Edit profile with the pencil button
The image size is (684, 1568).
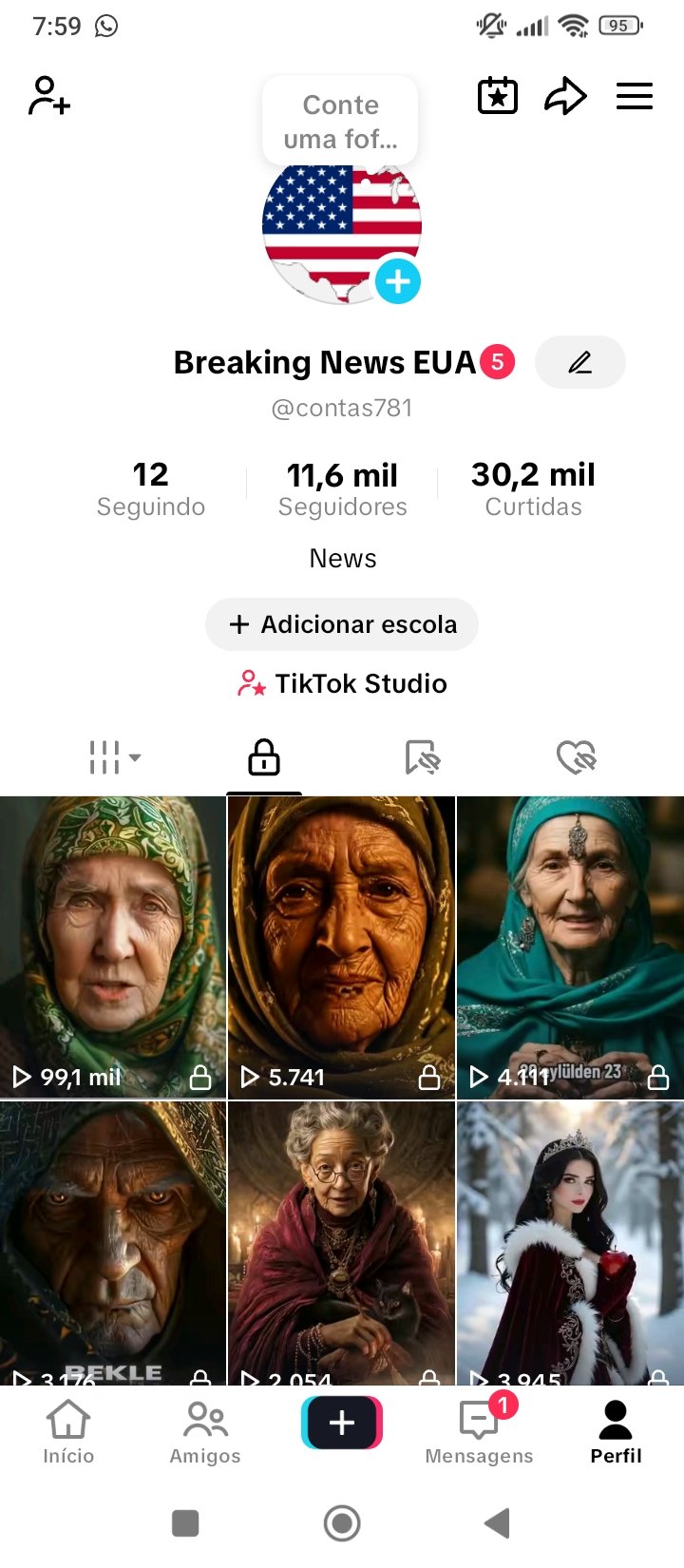pyautogui.click(x=579, y=362)
